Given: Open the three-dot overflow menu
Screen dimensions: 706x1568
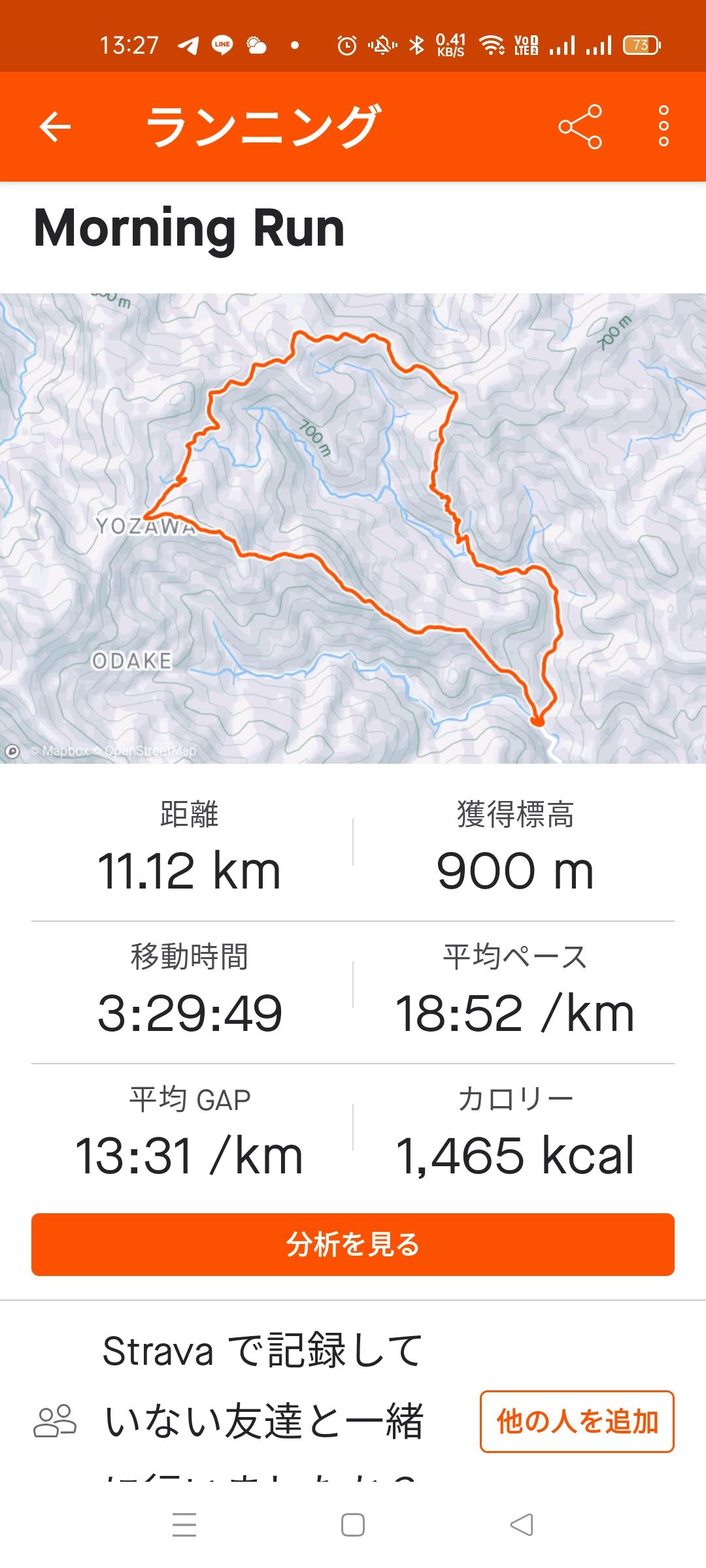Looking at the screenshot, I should [664, 125].
